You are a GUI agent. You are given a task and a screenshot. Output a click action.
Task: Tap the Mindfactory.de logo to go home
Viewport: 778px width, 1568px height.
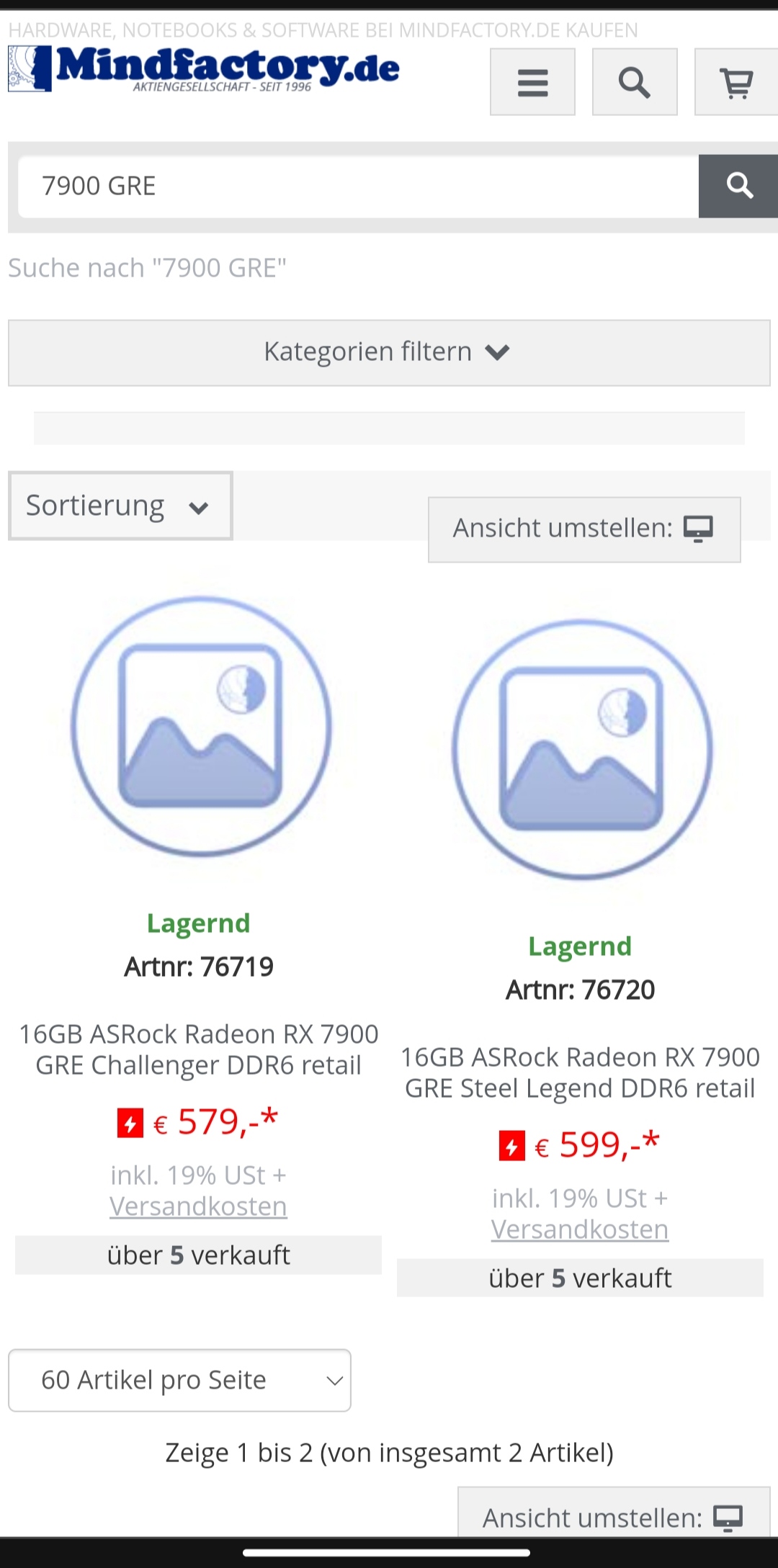pos(204,69)
